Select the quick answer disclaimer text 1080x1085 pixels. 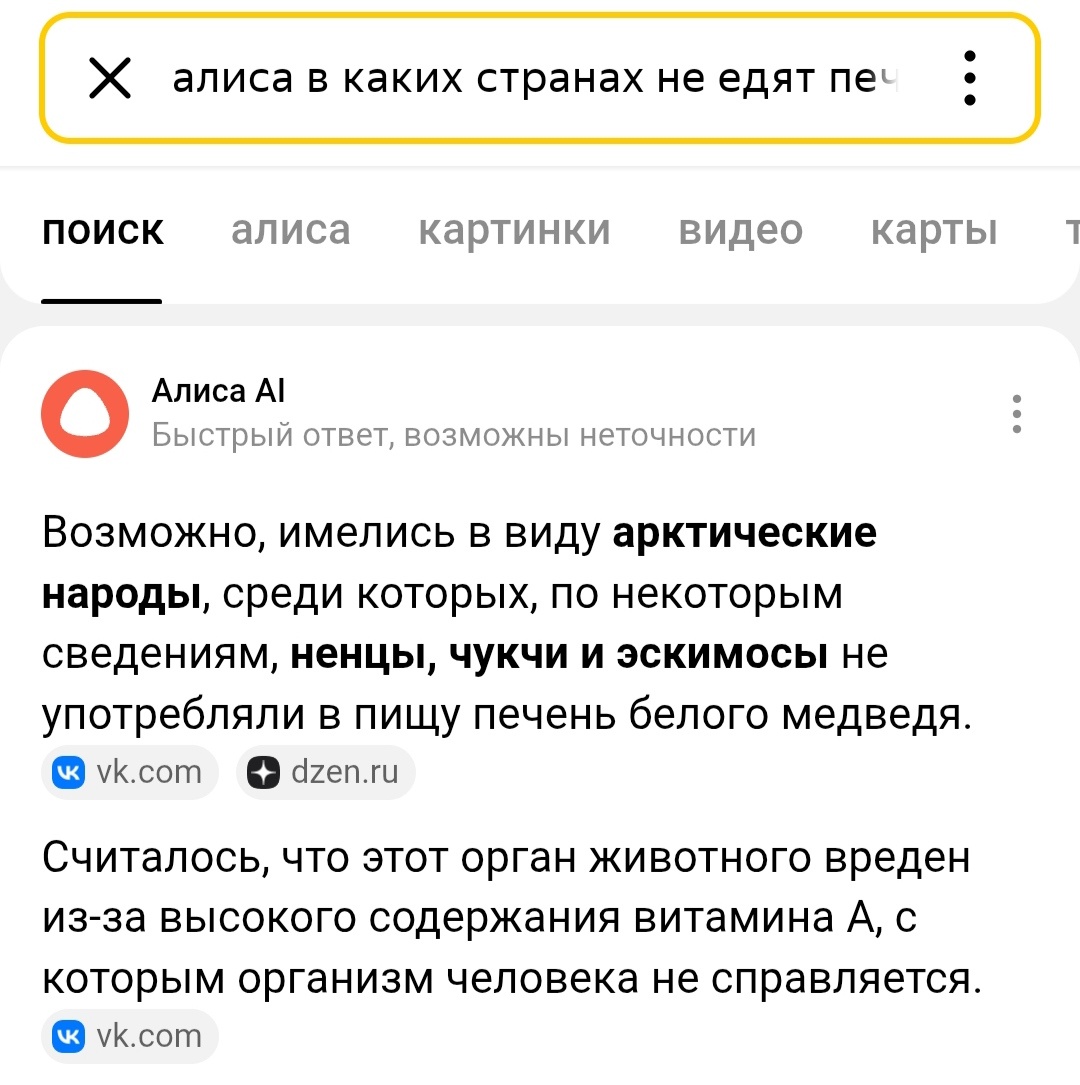click(x=453, y=435)
